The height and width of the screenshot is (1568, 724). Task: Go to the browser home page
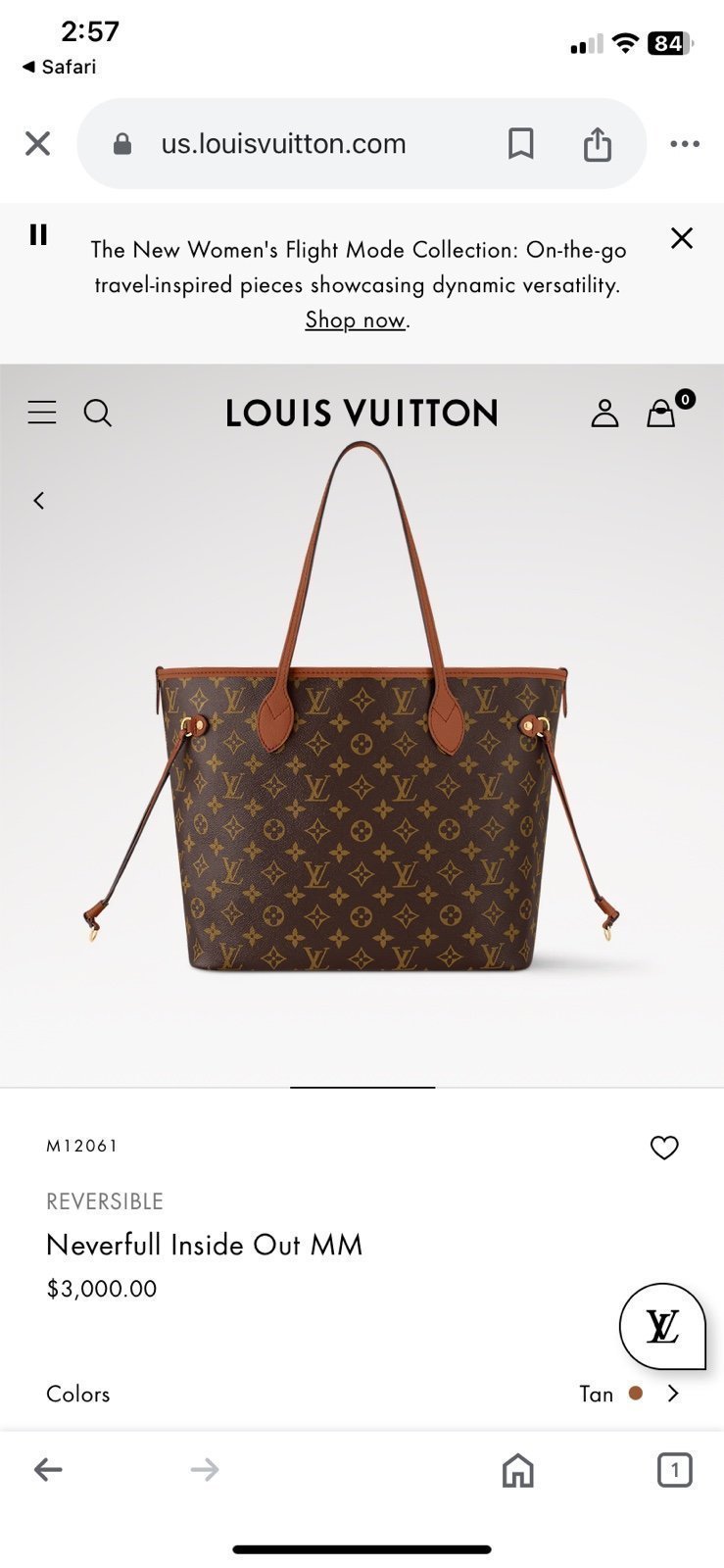coord(518,1470)
